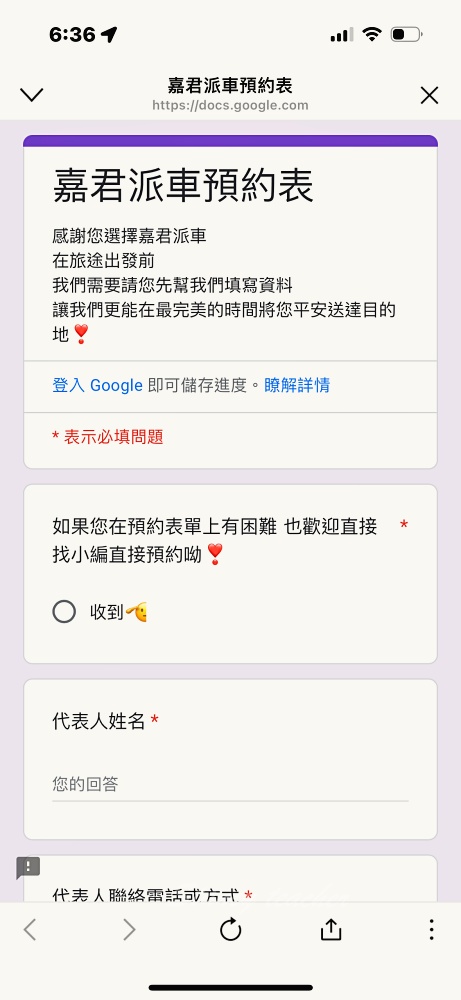
Task: Collapse the browser with the down chevron
Action: 31,95
